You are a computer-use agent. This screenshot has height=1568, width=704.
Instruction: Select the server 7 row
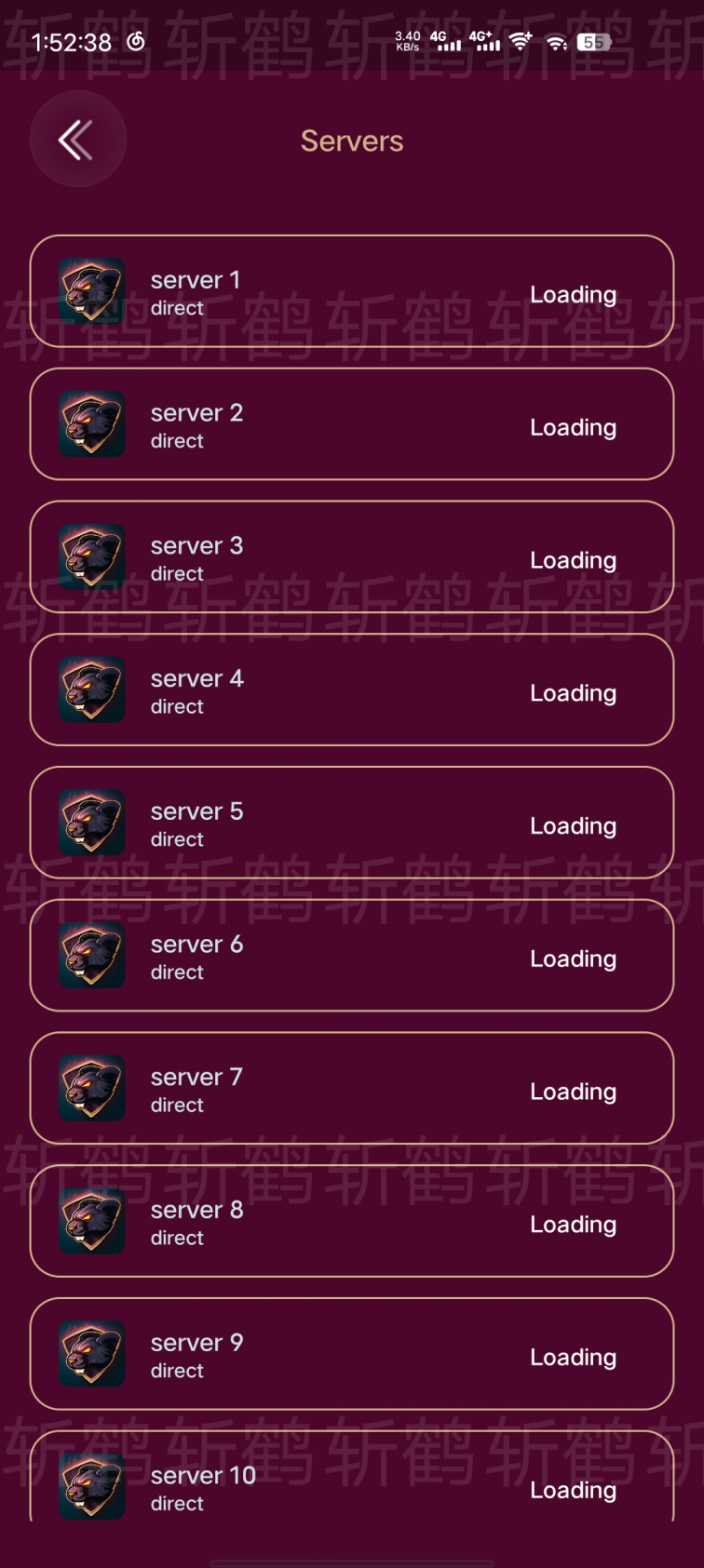pos(351,1089)
